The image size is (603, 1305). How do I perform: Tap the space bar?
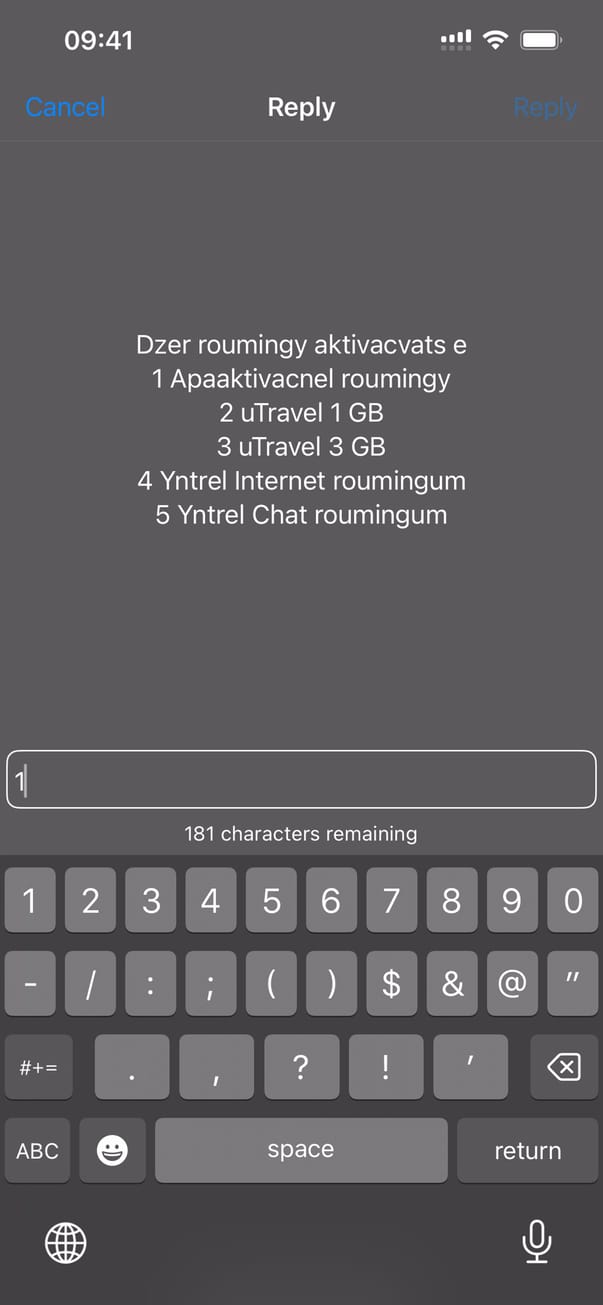tap(301, 1150)
